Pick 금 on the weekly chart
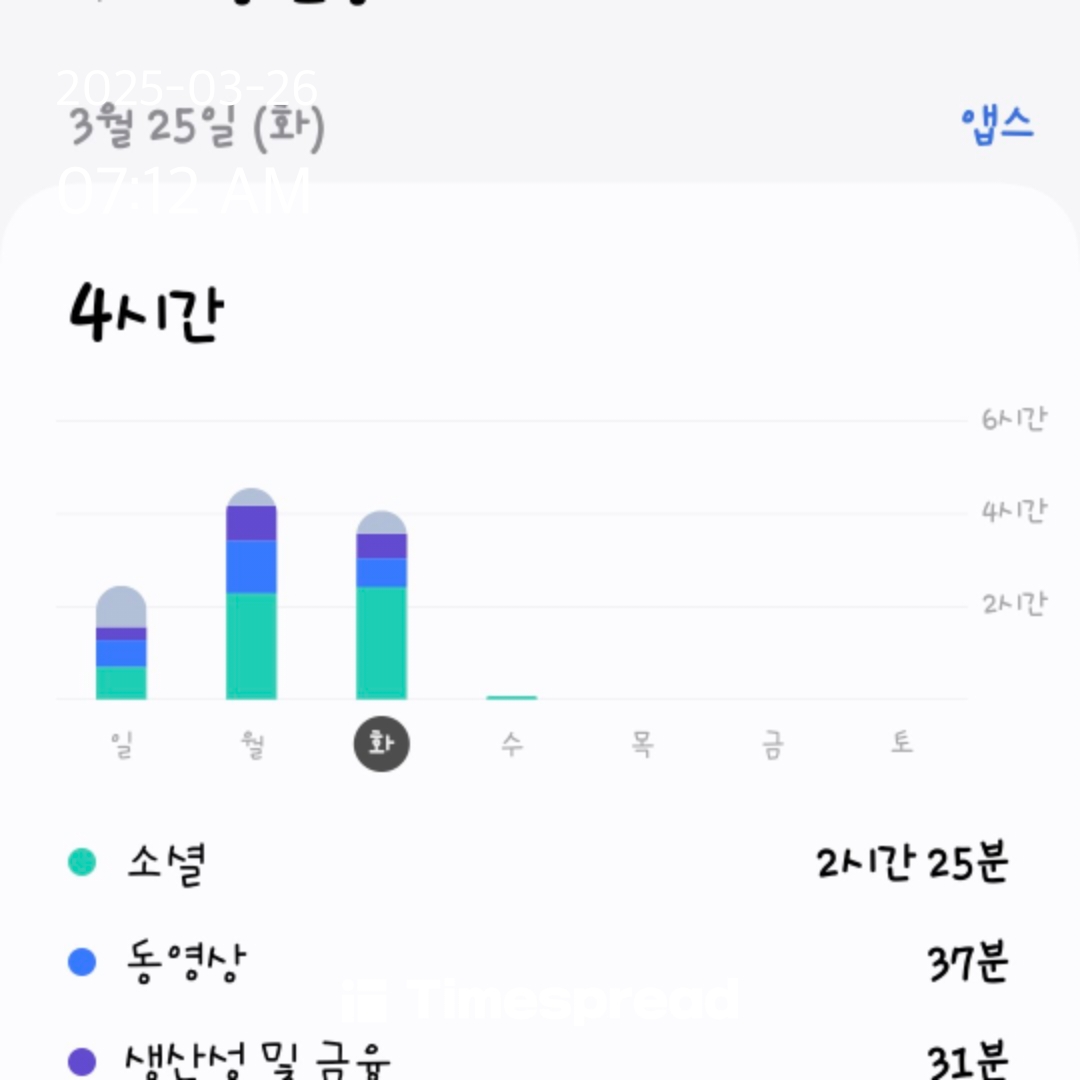Image resolution: width=1080 pixels, height=1080 pixels. click(x=772, y=745)
